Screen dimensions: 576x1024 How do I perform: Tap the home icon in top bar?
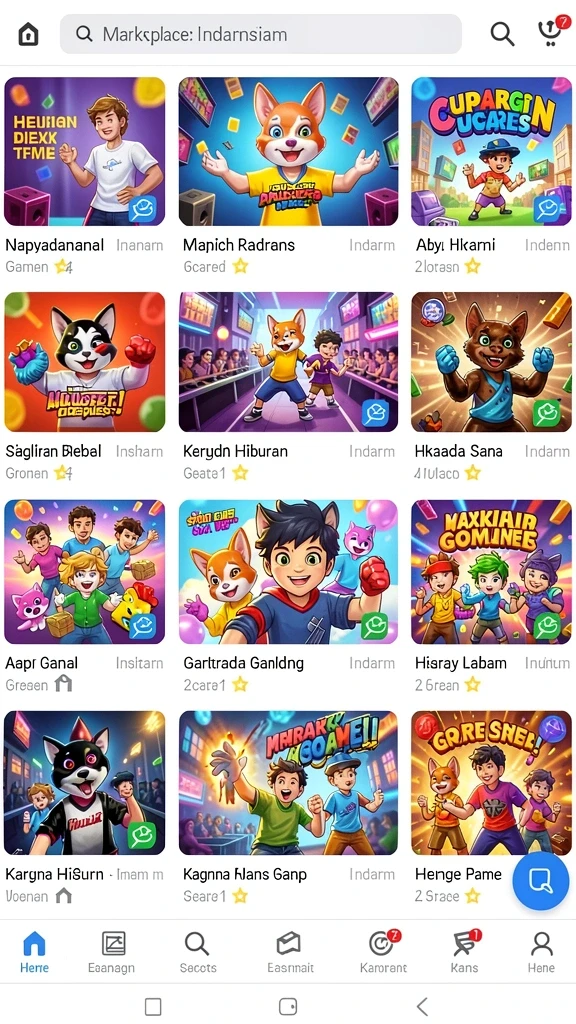point(28,34)
